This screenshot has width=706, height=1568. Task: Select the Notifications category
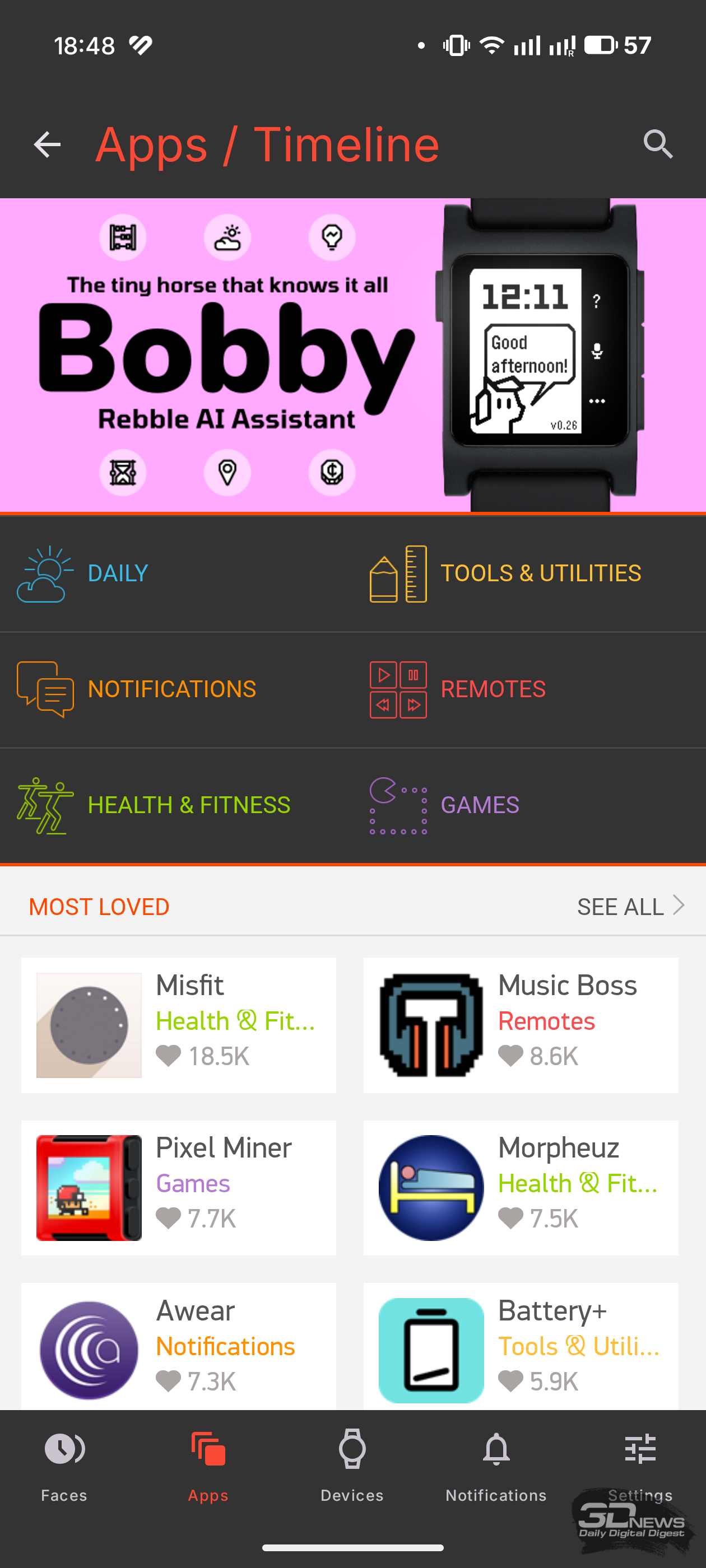point(171,689)
